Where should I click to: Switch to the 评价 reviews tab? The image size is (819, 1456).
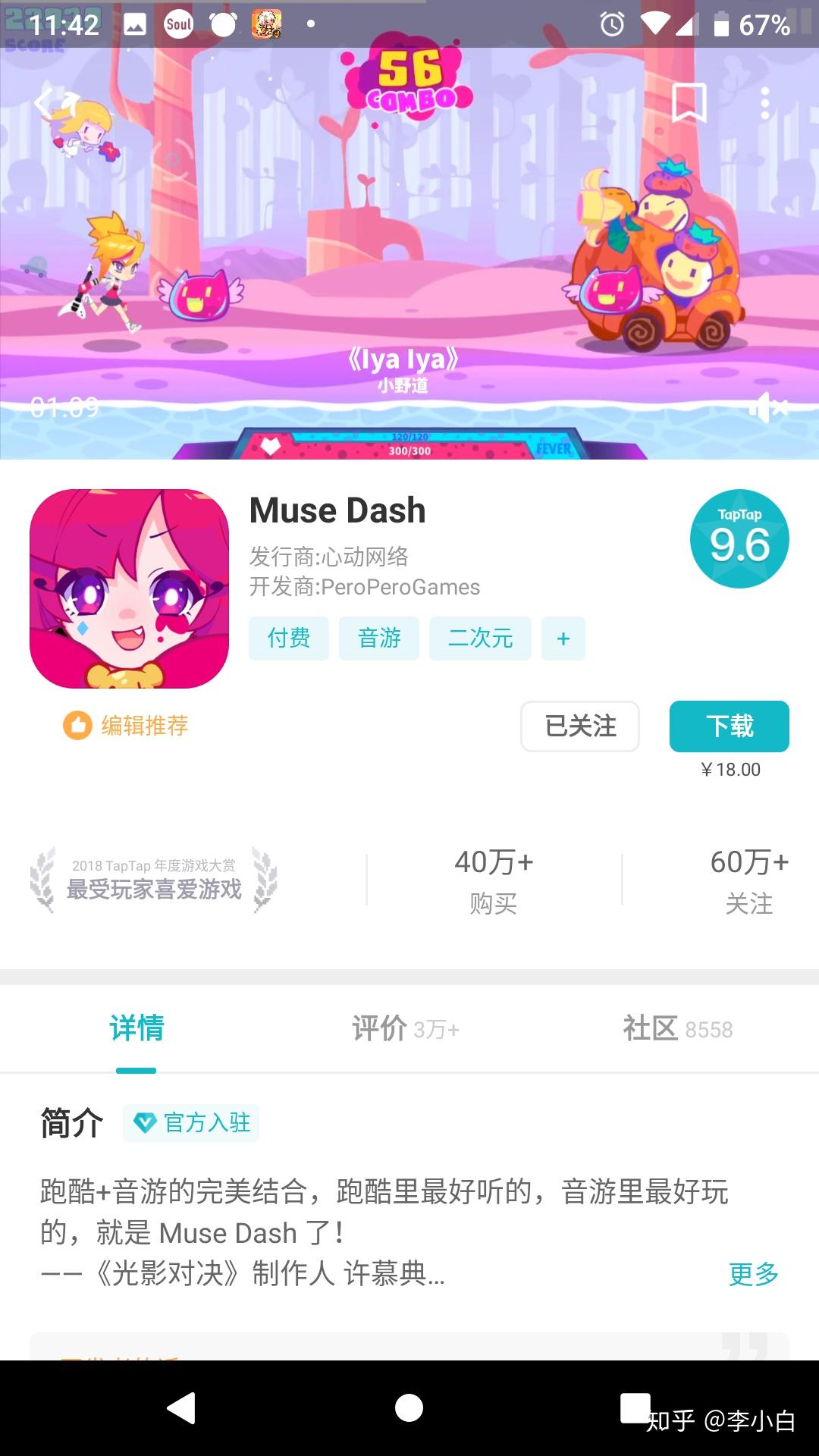pos(405,1029)
